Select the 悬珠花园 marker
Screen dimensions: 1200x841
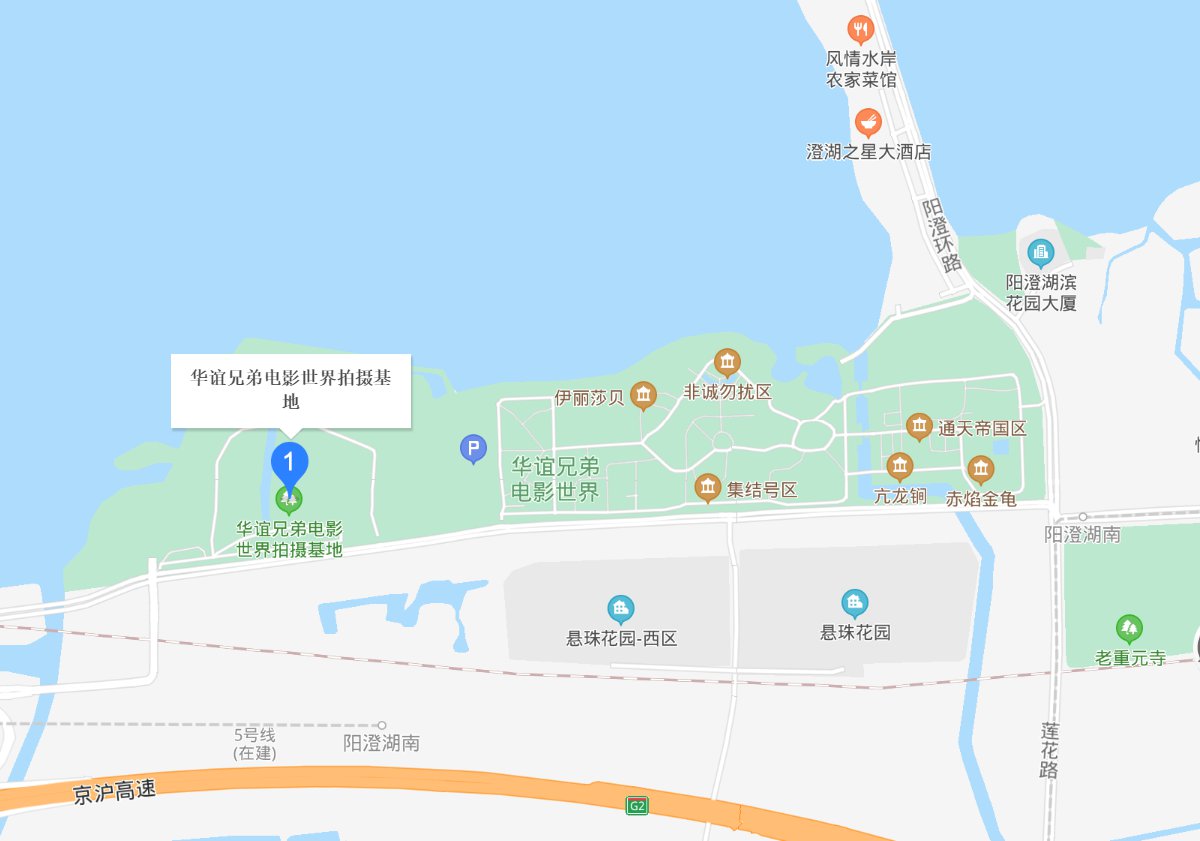[x=854, y=603]
